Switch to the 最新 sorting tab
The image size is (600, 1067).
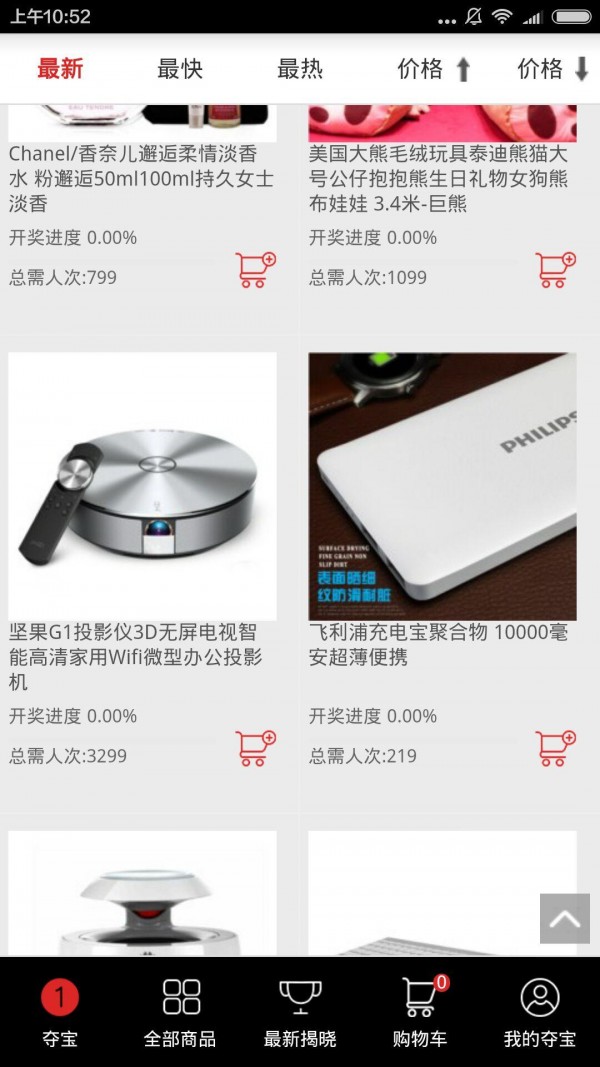point(60,69)
